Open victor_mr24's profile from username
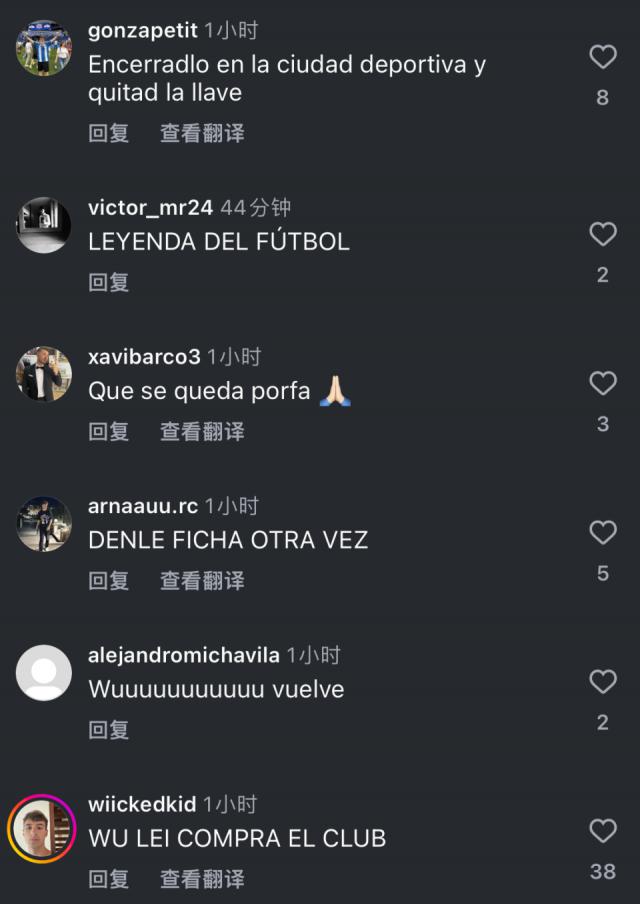Viewport: 640px width, 904px height. 150,208
